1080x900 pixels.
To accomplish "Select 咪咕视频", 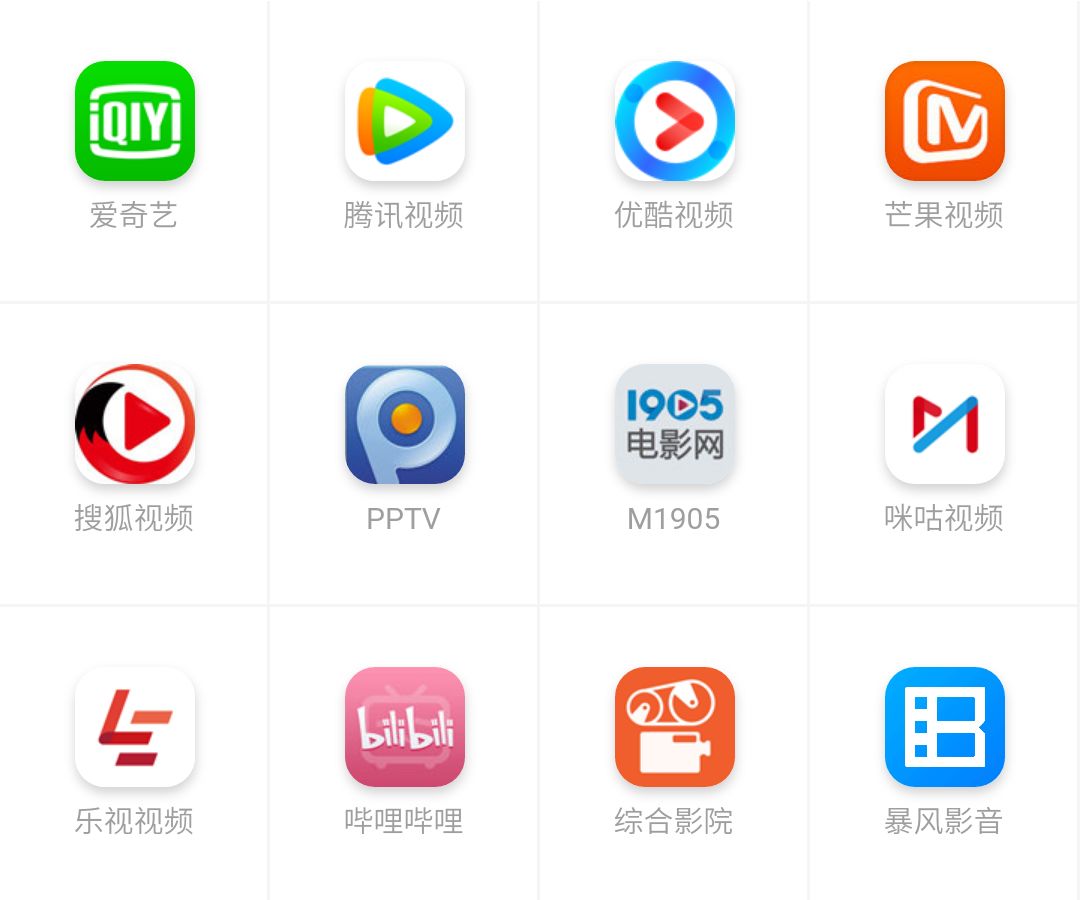I will pos(944,424).
